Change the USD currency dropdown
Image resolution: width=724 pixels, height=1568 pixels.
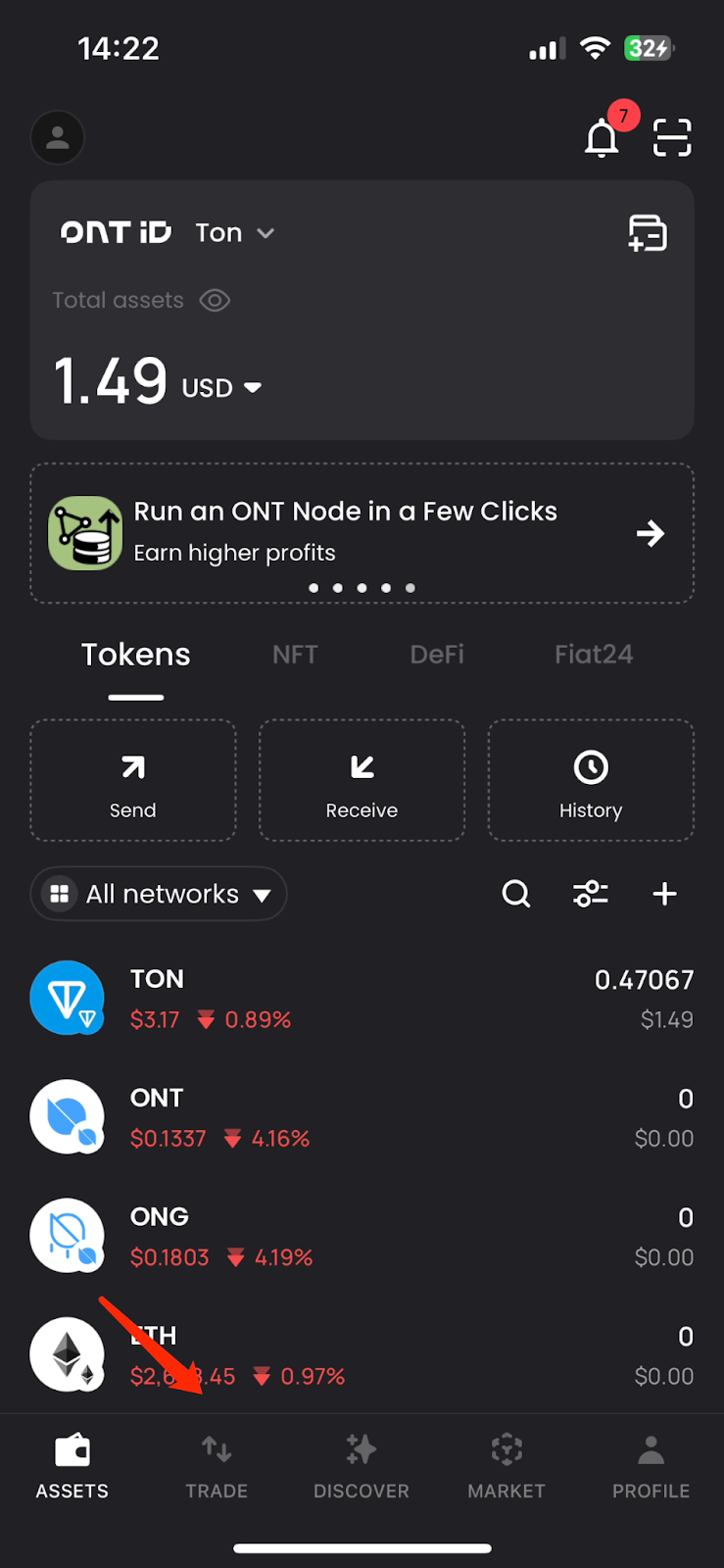tap(221, 388)
